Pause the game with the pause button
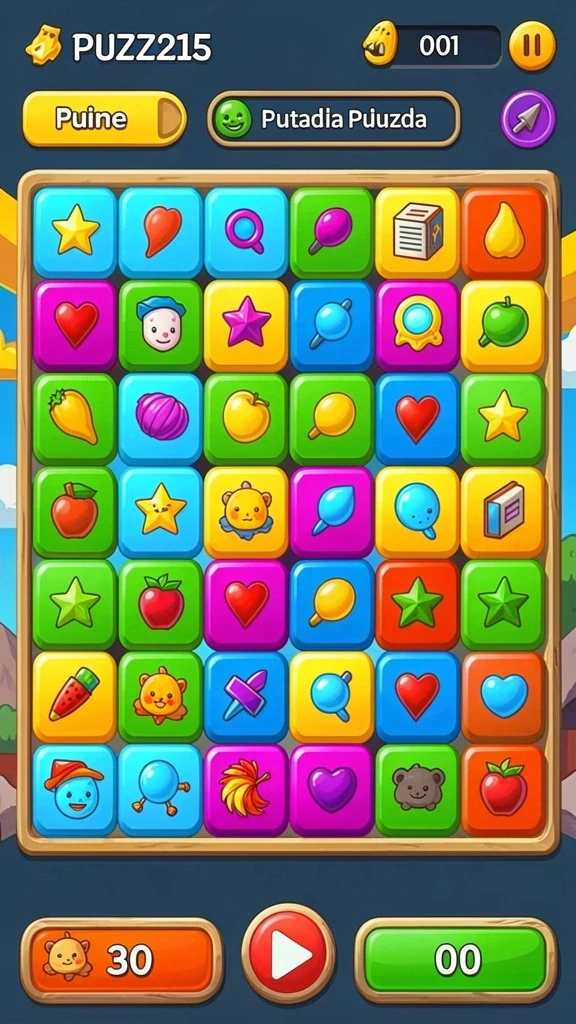The image size is (576, 1024). click(x=532, y=46)
